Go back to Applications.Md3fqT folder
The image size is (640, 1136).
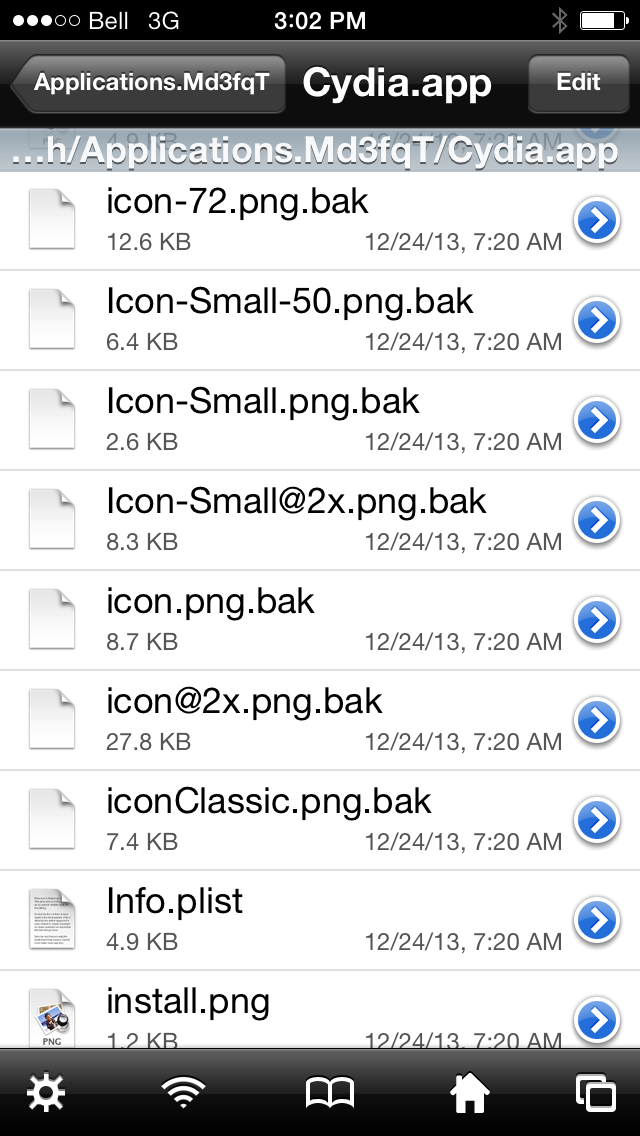tap(148, 83)
